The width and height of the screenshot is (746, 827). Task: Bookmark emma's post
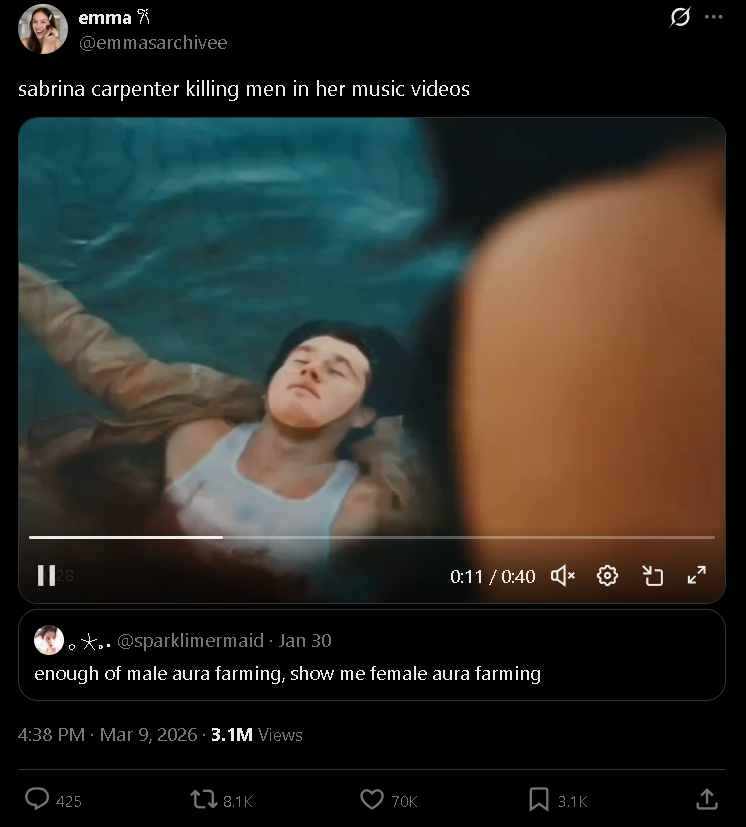tap(539, 799)
